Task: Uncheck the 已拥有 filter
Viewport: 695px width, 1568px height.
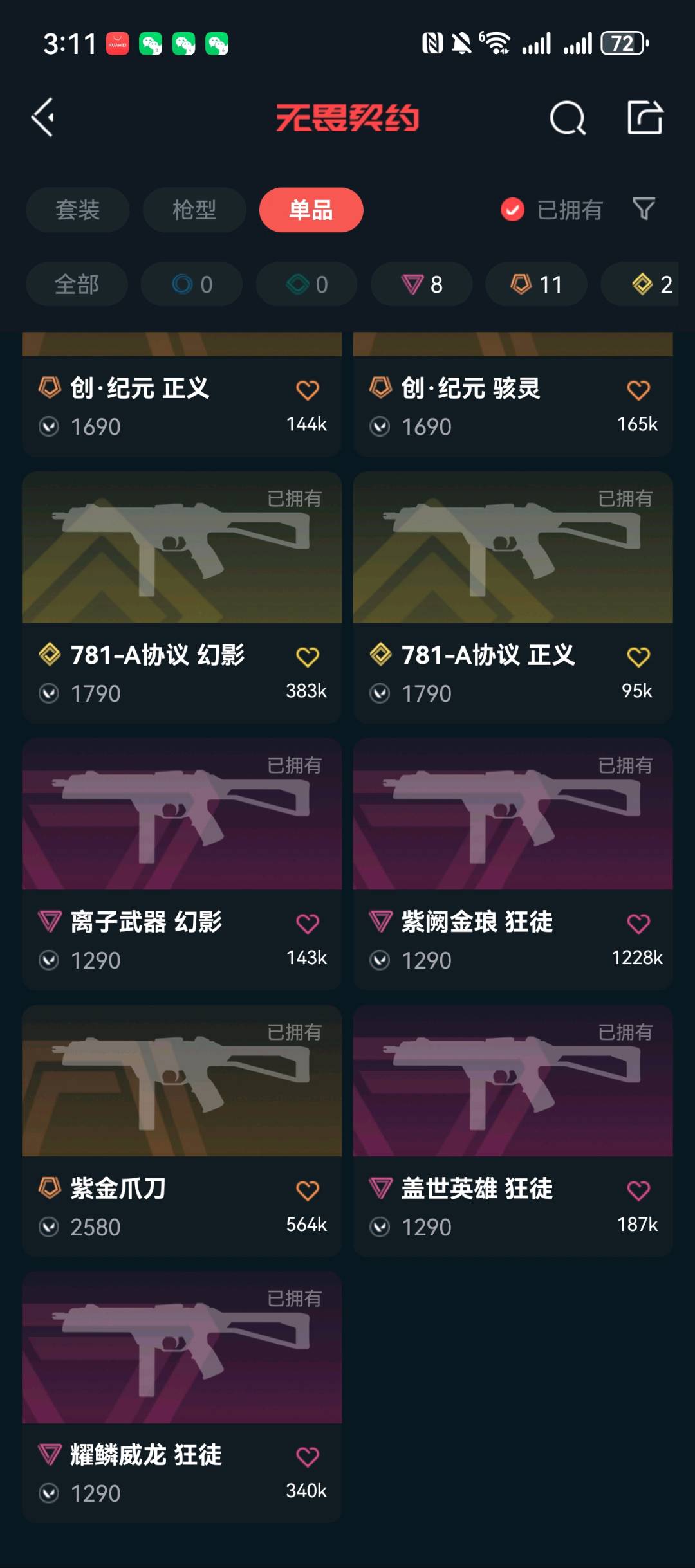Action: [x=513, y=210]
